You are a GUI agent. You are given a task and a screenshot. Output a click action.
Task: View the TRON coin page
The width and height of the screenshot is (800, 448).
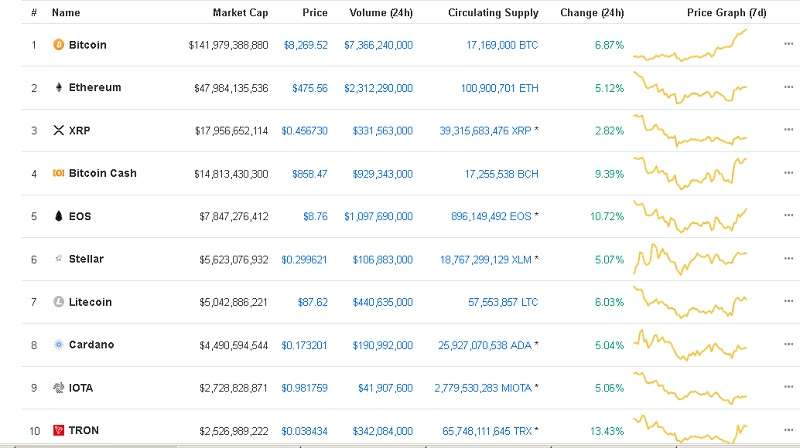(x=84, y=431)
